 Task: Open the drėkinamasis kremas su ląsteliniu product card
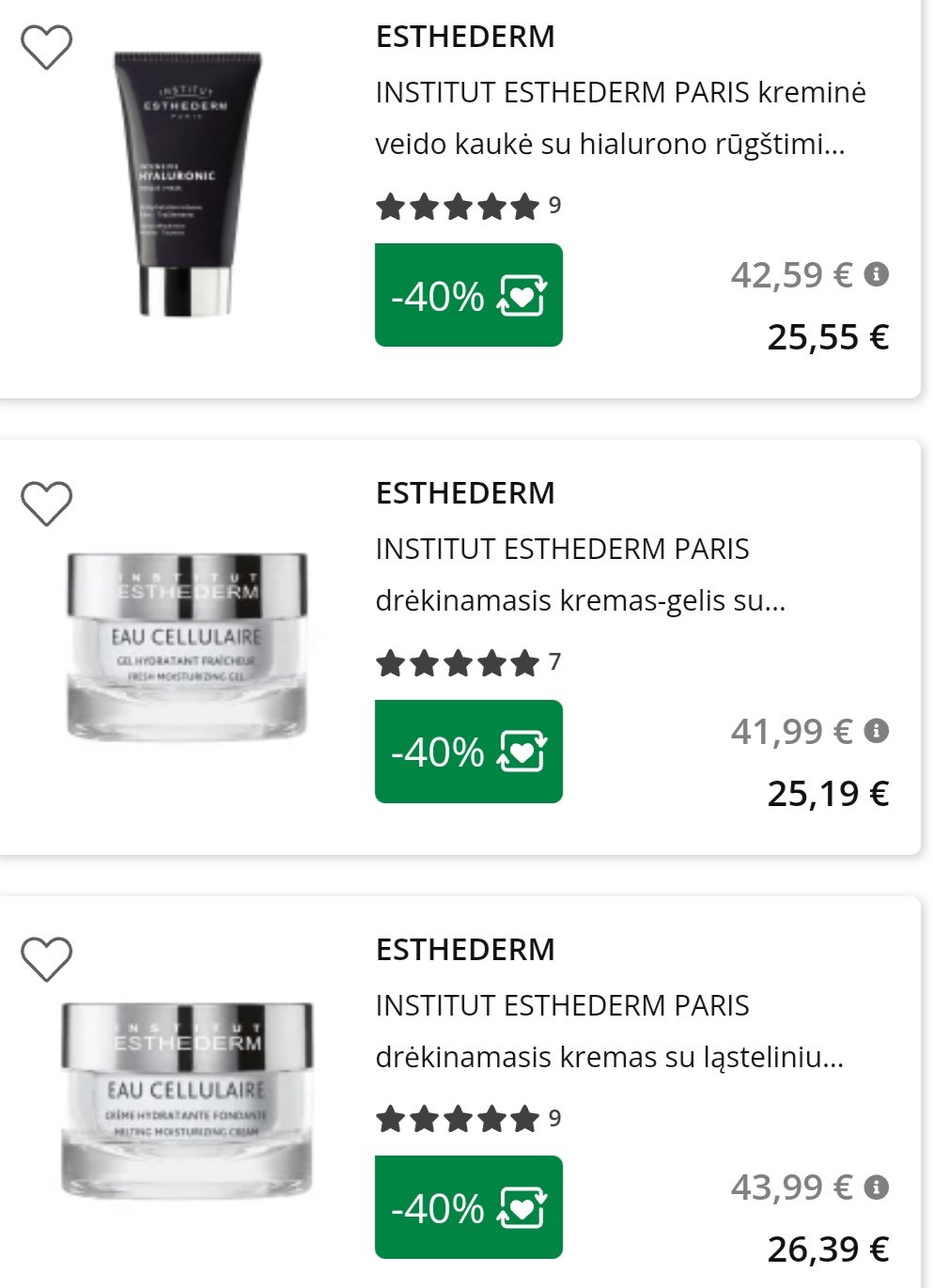[609, 1031]
